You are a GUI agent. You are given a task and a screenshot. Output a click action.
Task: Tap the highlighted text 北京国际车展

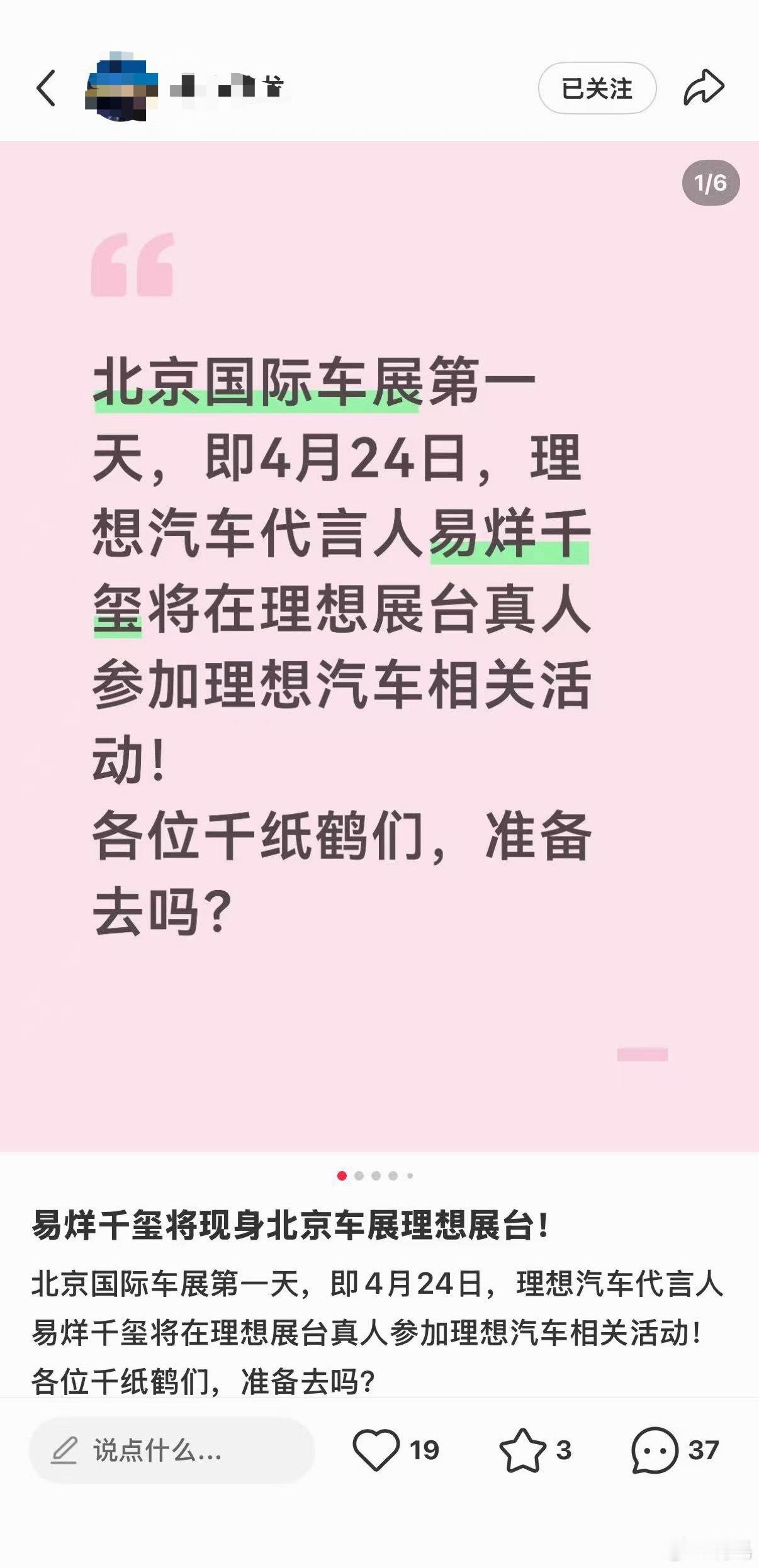coord(252,389)
